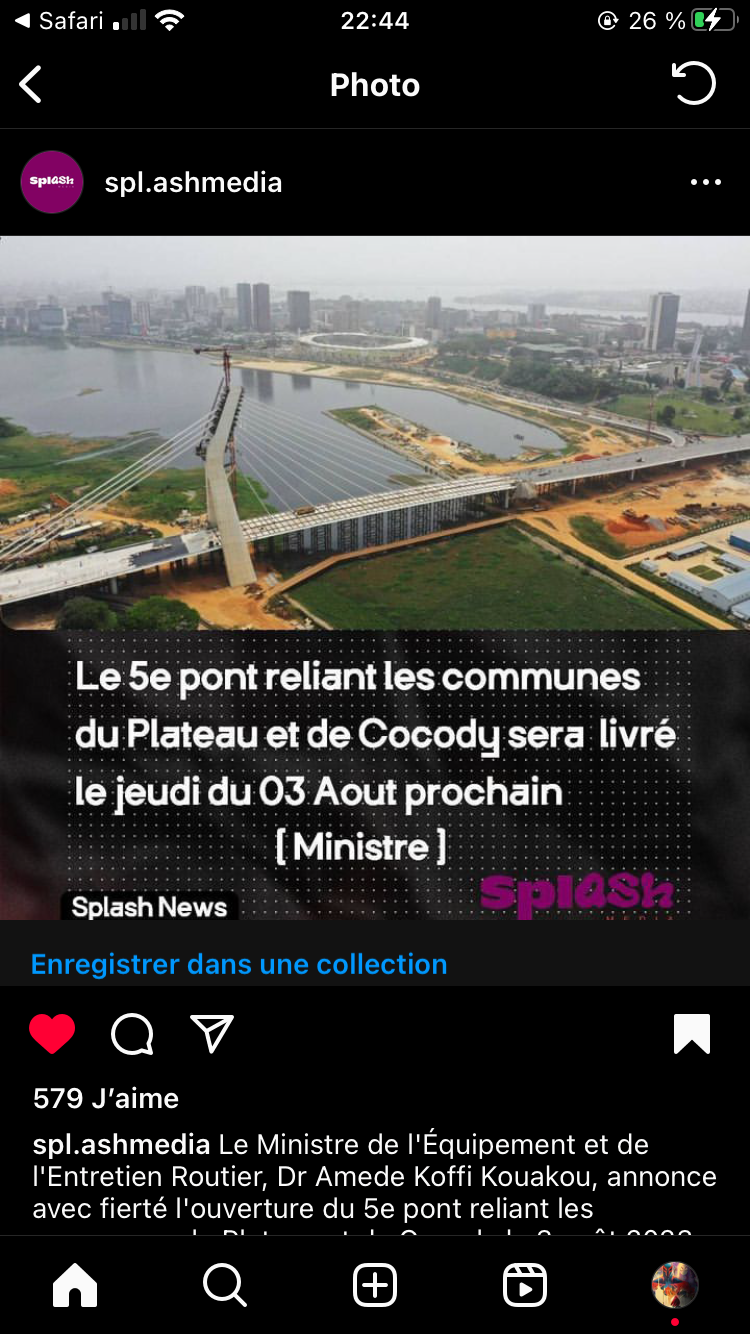The width and height of the screenshot is (750, 1334).
Task: Go to the Home feed tab
Action: pos(75,1285)
